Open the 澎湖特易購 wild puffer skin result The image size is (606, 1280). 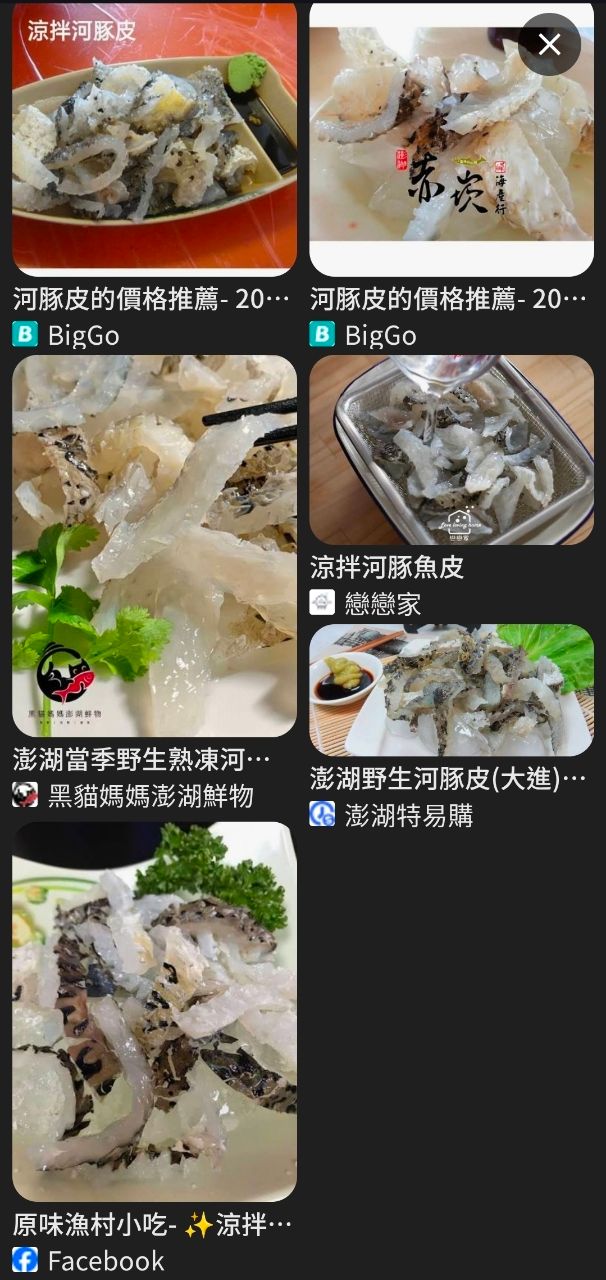click(x=451, y=690)
